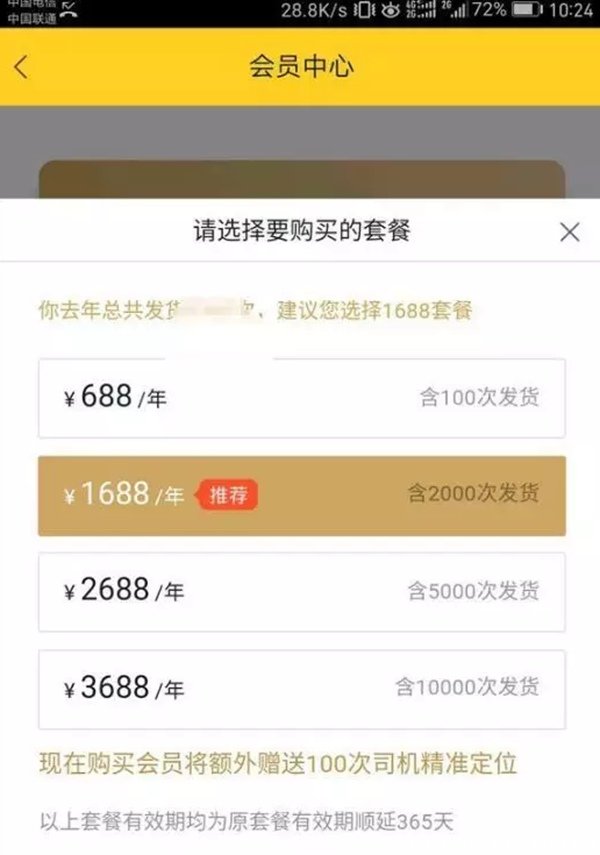Image resolution: width=600 pixels, height=855 pixels.
Task: Select the ¥3688/年 package
Action: point(301,689)
